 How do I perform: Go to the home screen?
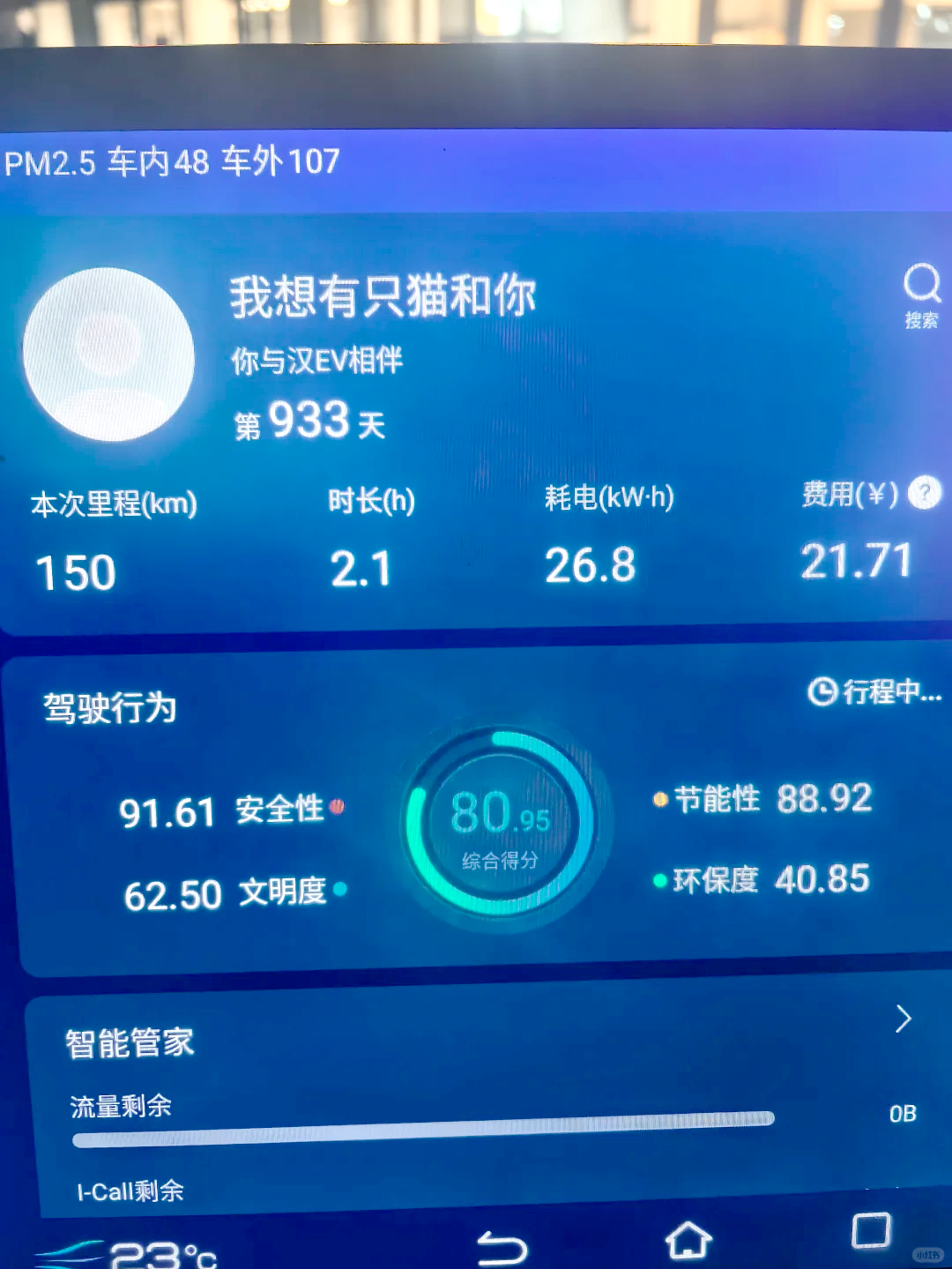(688, 1241)
